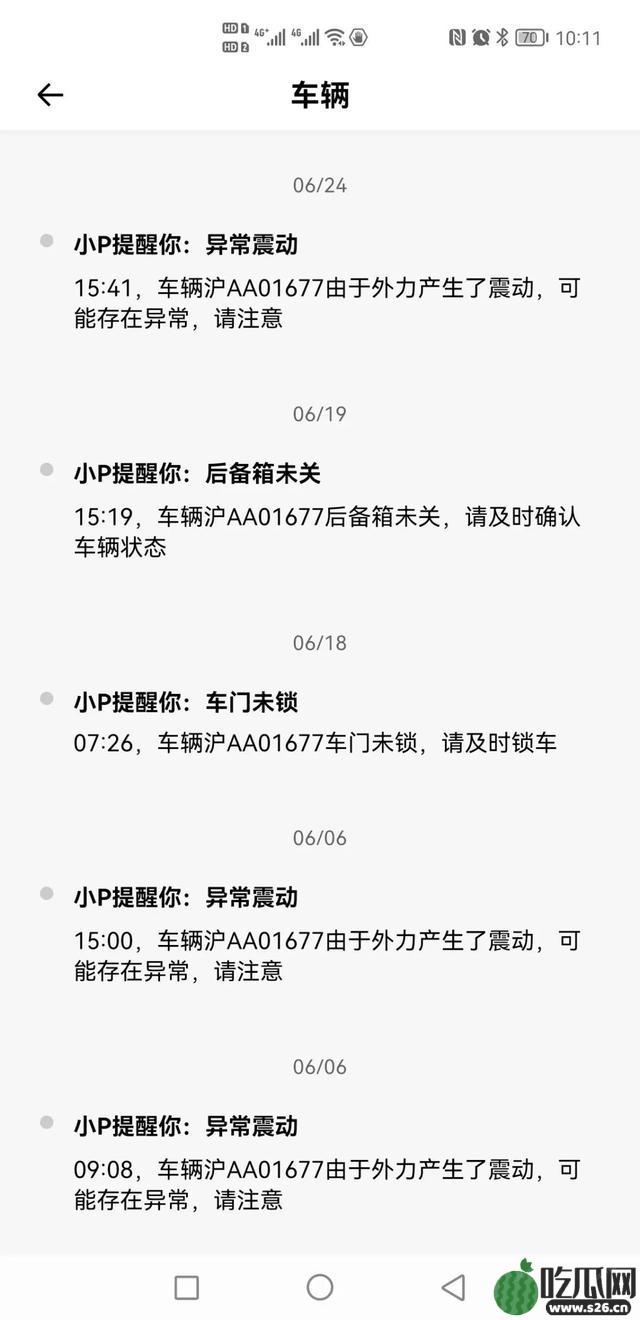The width and height of the screenshot is (640, 1320).
Task: Go back using the top-left arrow
Action: click(50, 95)
